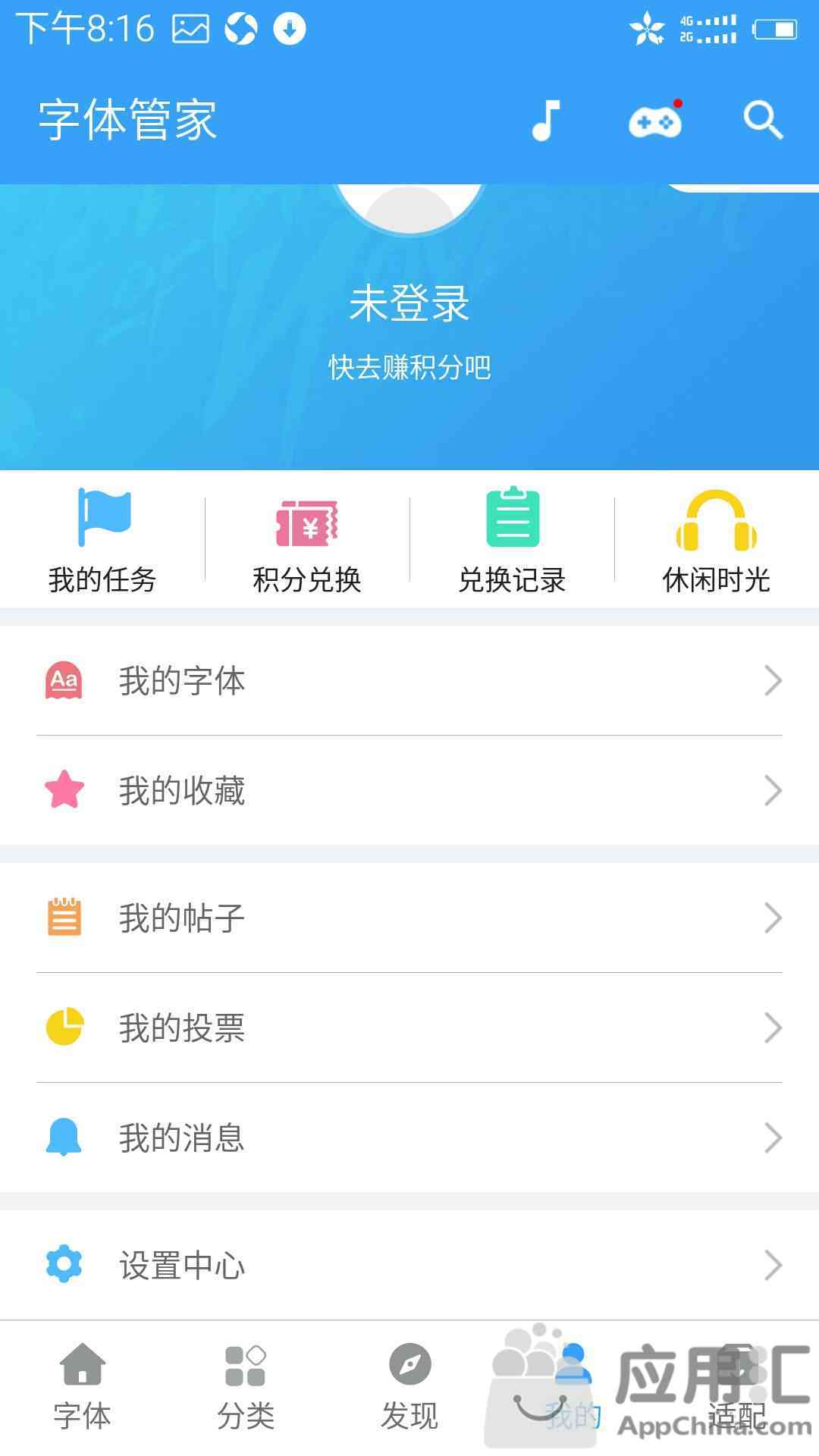Tap the search magnifier icon
Viewport: 819px width, 1456px height.
click(x=763, y=120)
